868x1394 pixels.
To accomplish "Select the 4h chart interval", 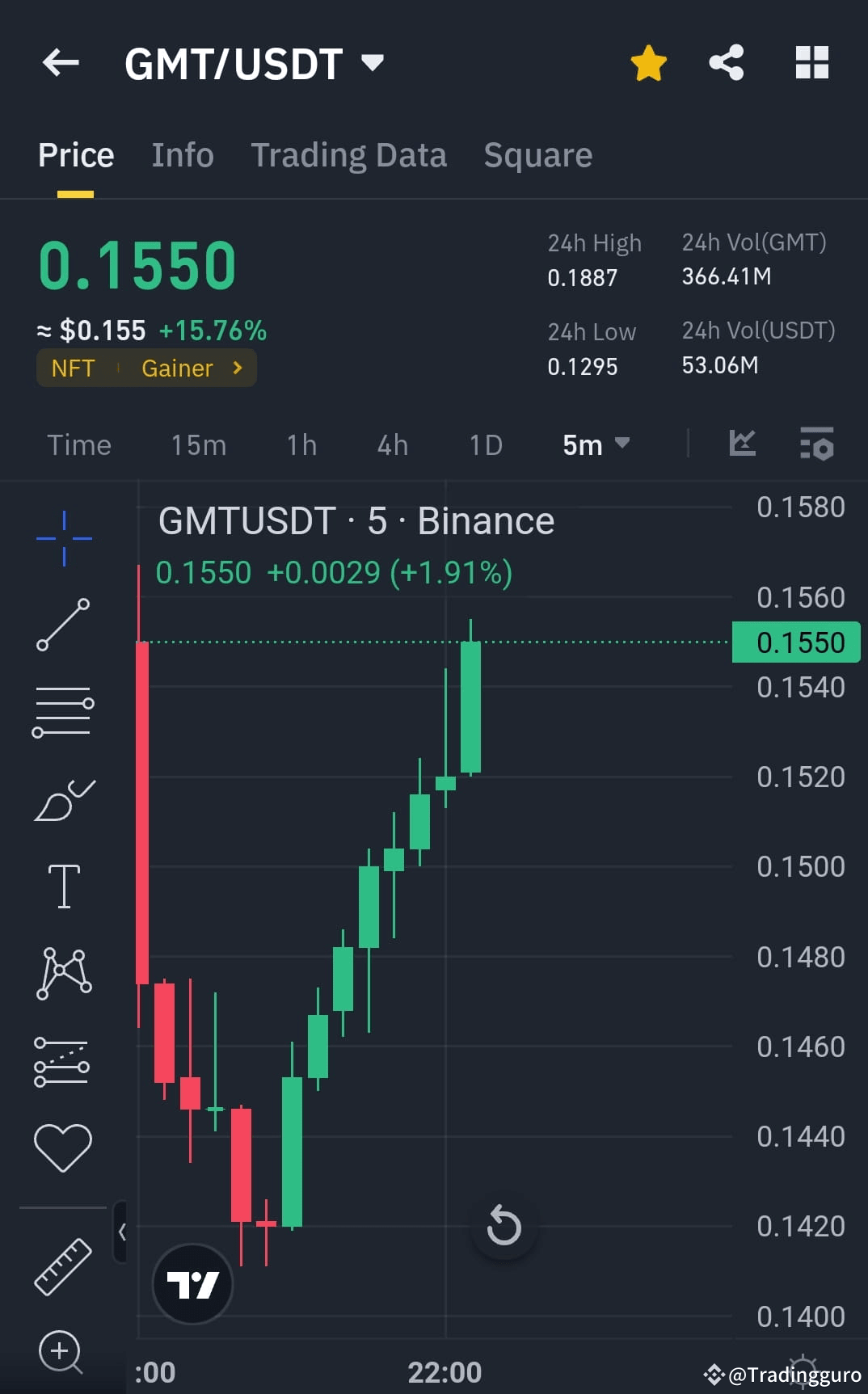I will 393,445.
